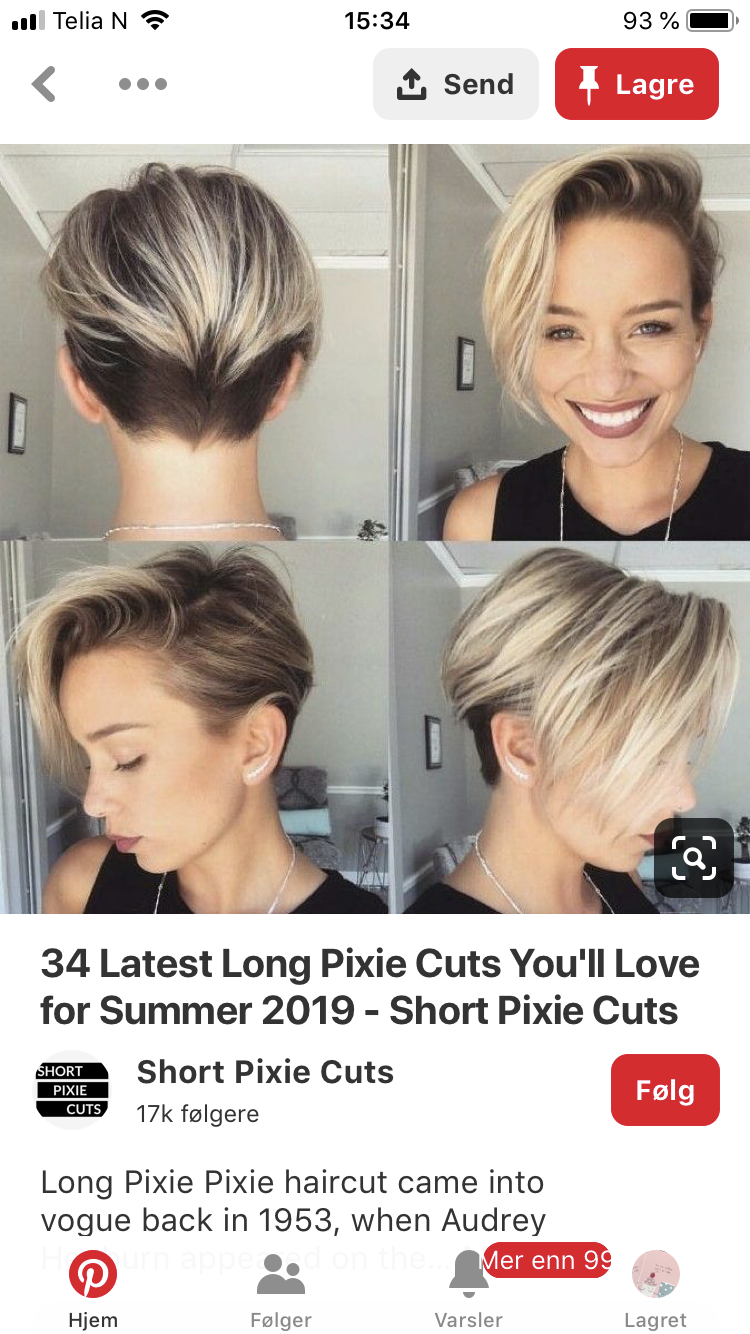
Task: Open the Varsler notifications tab
Action: coord(468,1290)
